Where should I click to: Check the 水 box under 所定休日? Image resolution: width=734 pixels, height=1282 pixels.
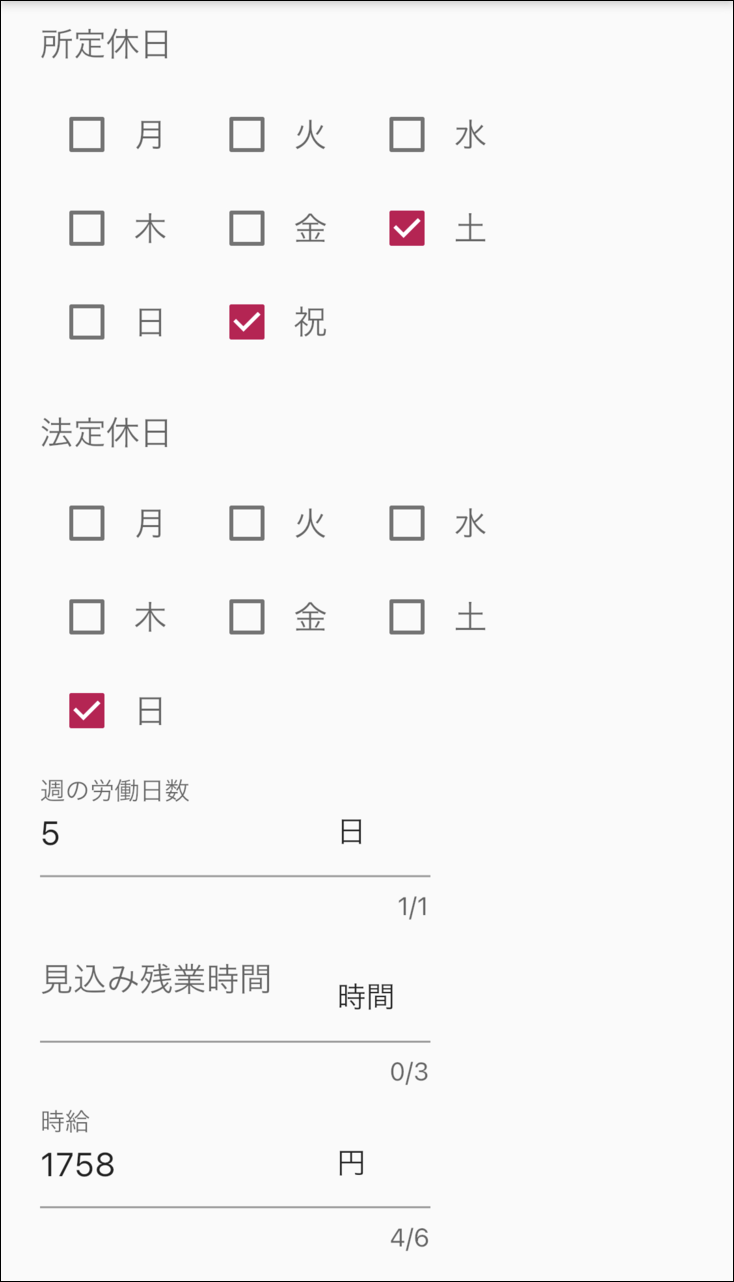406,134
